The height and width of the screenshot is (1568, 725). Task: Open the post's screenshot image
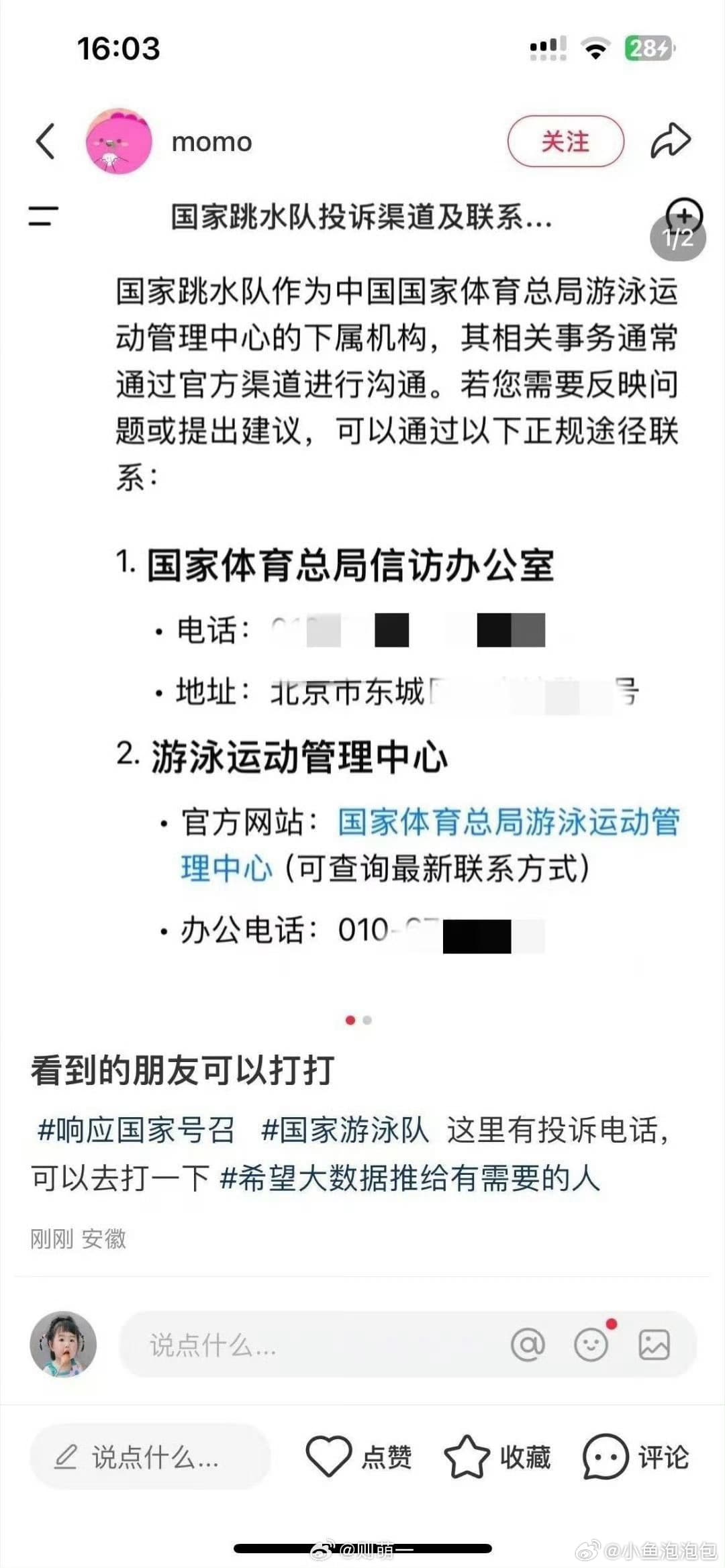362,604
